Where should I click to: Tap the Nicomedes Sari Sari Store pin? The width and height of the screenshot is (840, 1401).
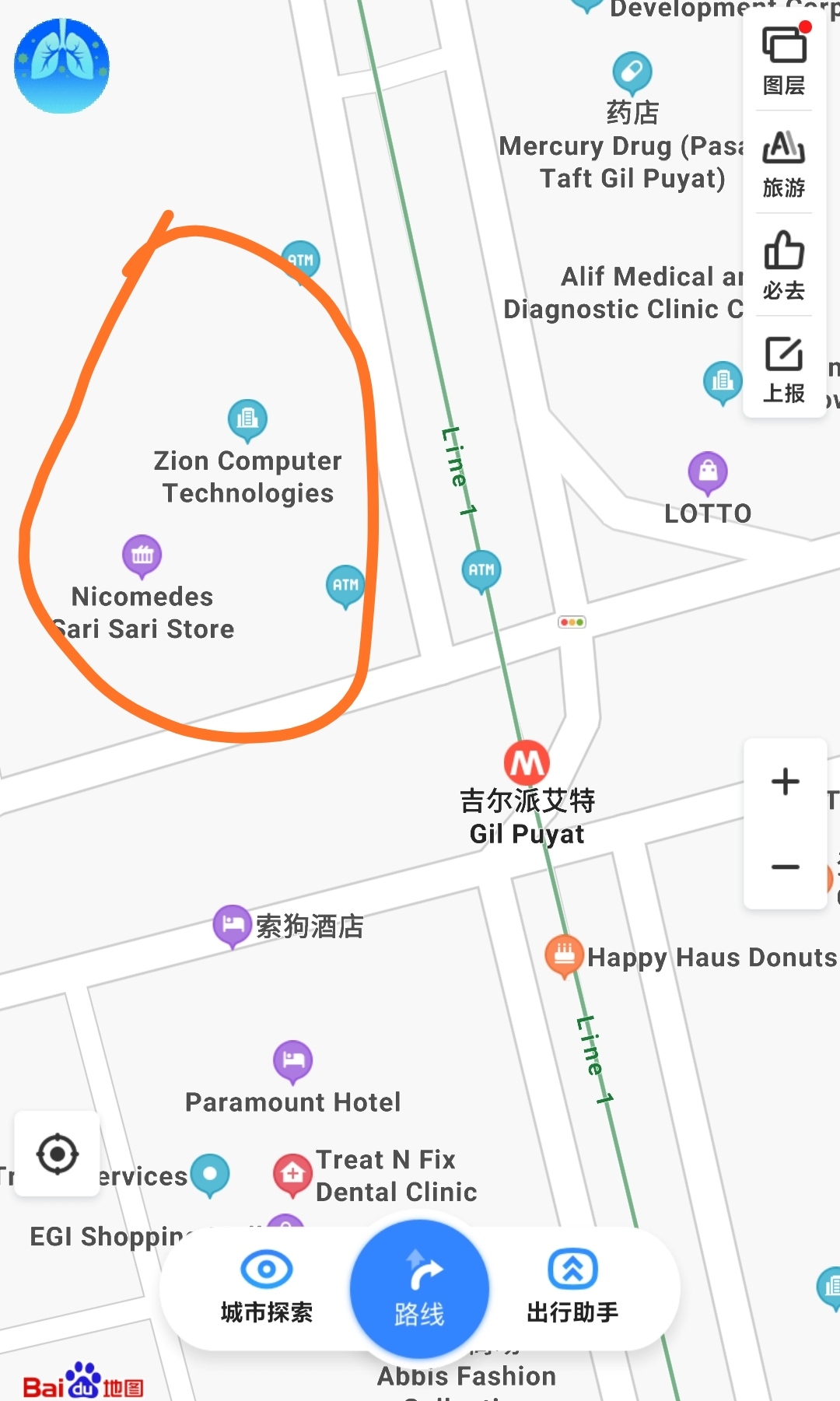pyautogui.click(x=142, y=555)
